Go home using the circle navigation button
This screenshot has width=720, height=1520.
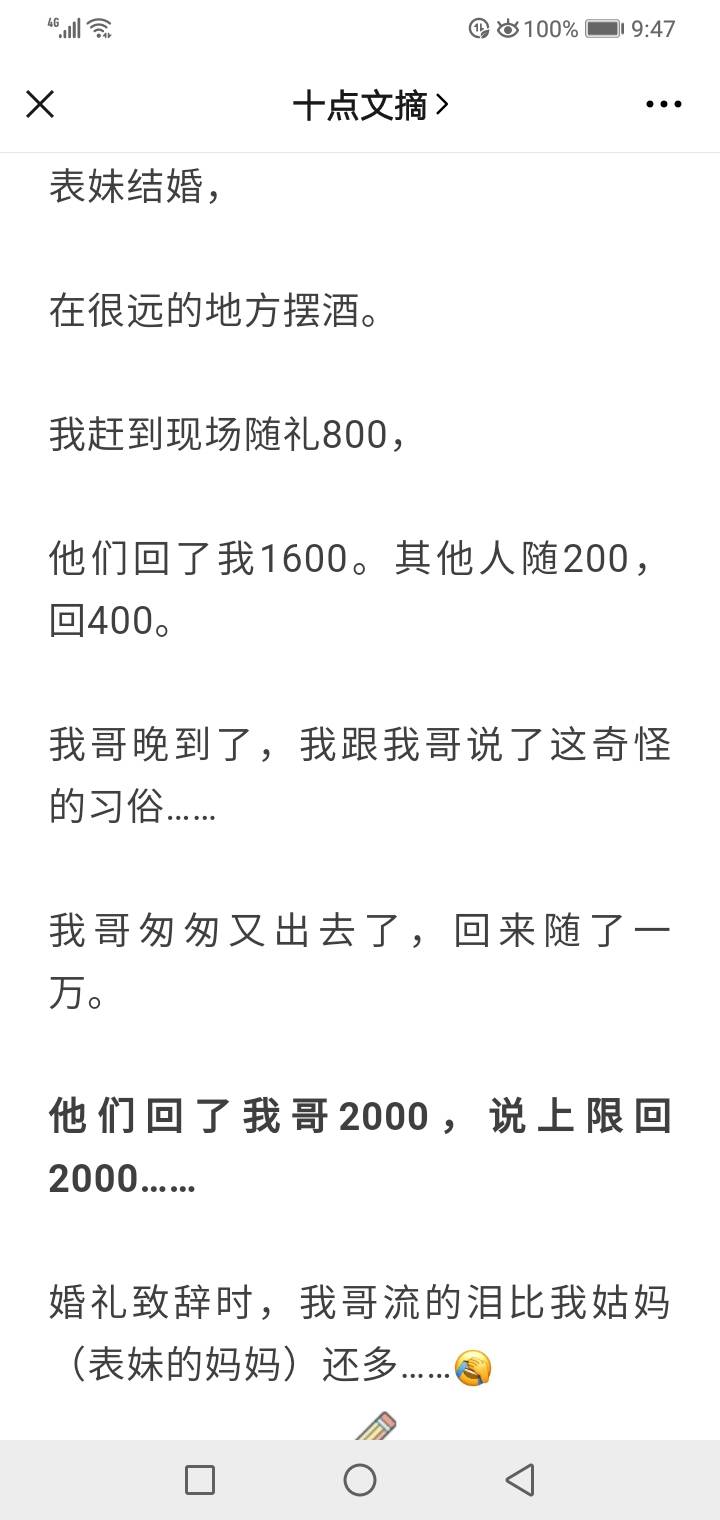click(360, 1479)
